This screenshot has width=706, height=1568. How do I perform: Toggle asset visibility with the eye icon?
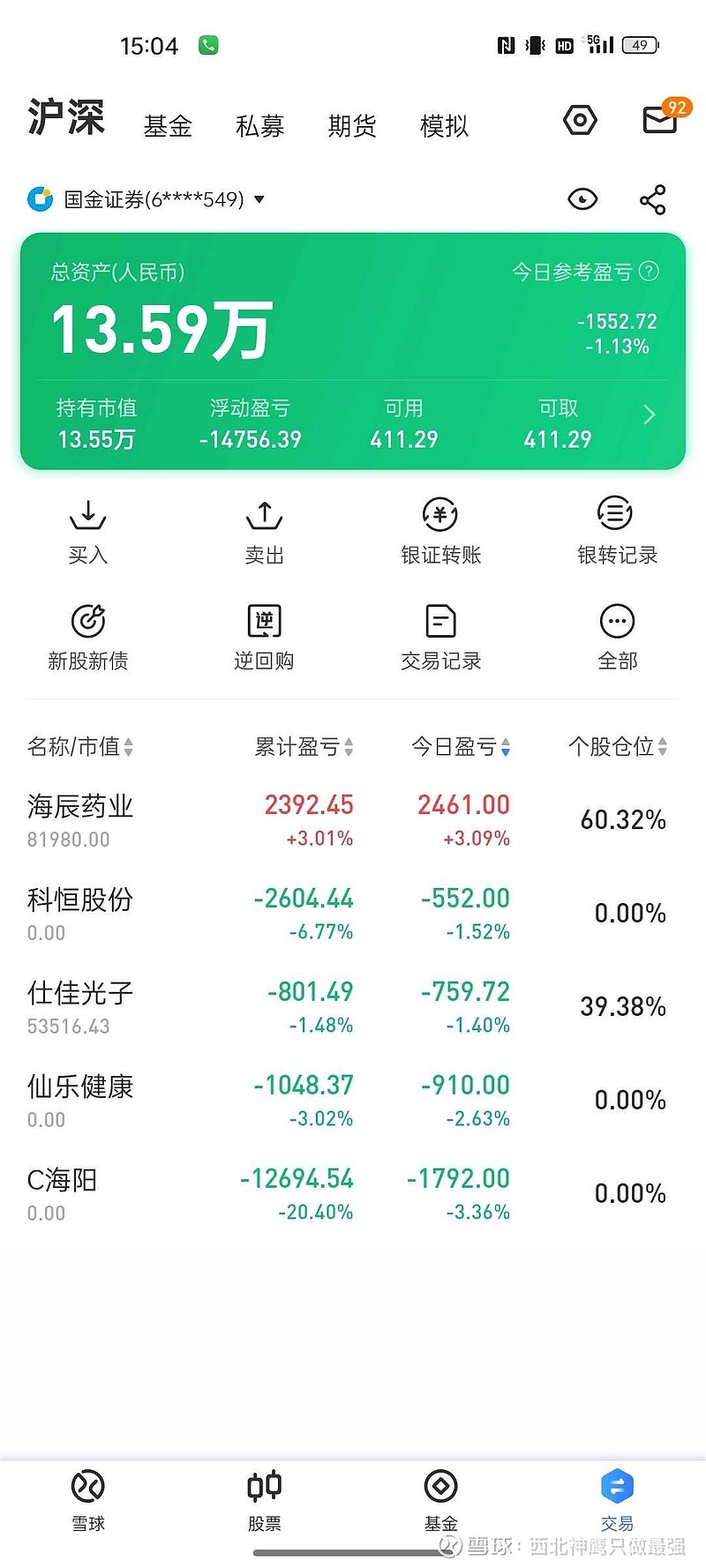coord(582,199)
